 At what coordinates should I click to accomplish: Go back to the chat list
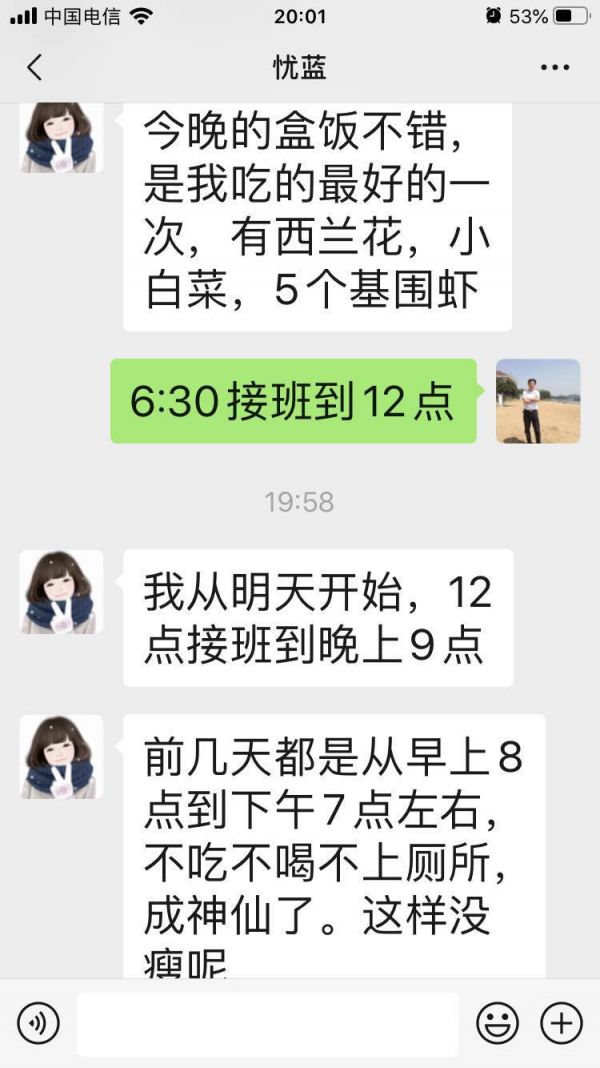click(35, 68)
